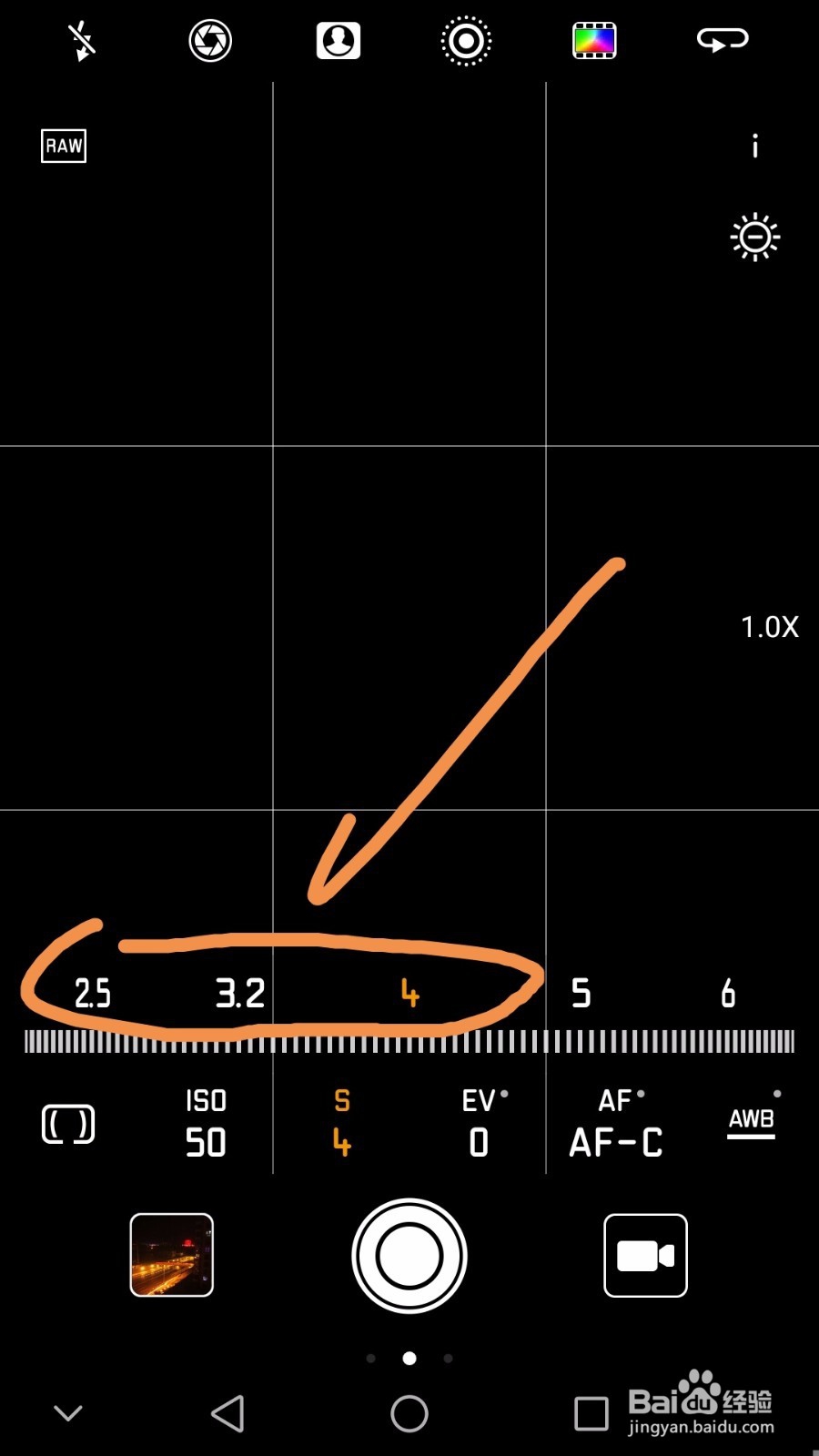Adjust the ISO 50 setting
Image resolution: width=819 pixels, height=1456 pixels.
pos(206,1123)
